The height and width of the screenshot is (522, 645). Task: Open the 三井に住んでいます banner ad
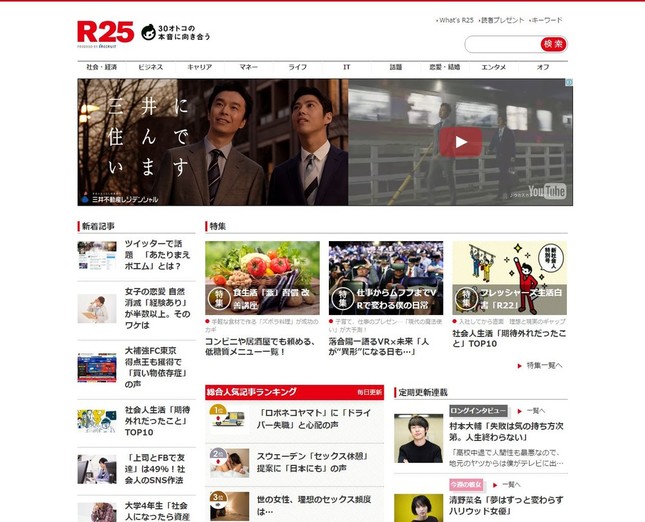coord(212,141)
